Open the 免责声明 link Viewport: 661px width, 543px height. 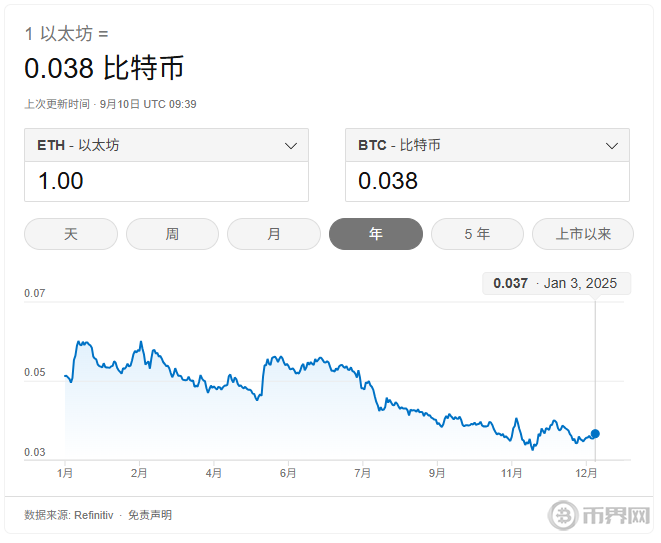tap(150, 515)
